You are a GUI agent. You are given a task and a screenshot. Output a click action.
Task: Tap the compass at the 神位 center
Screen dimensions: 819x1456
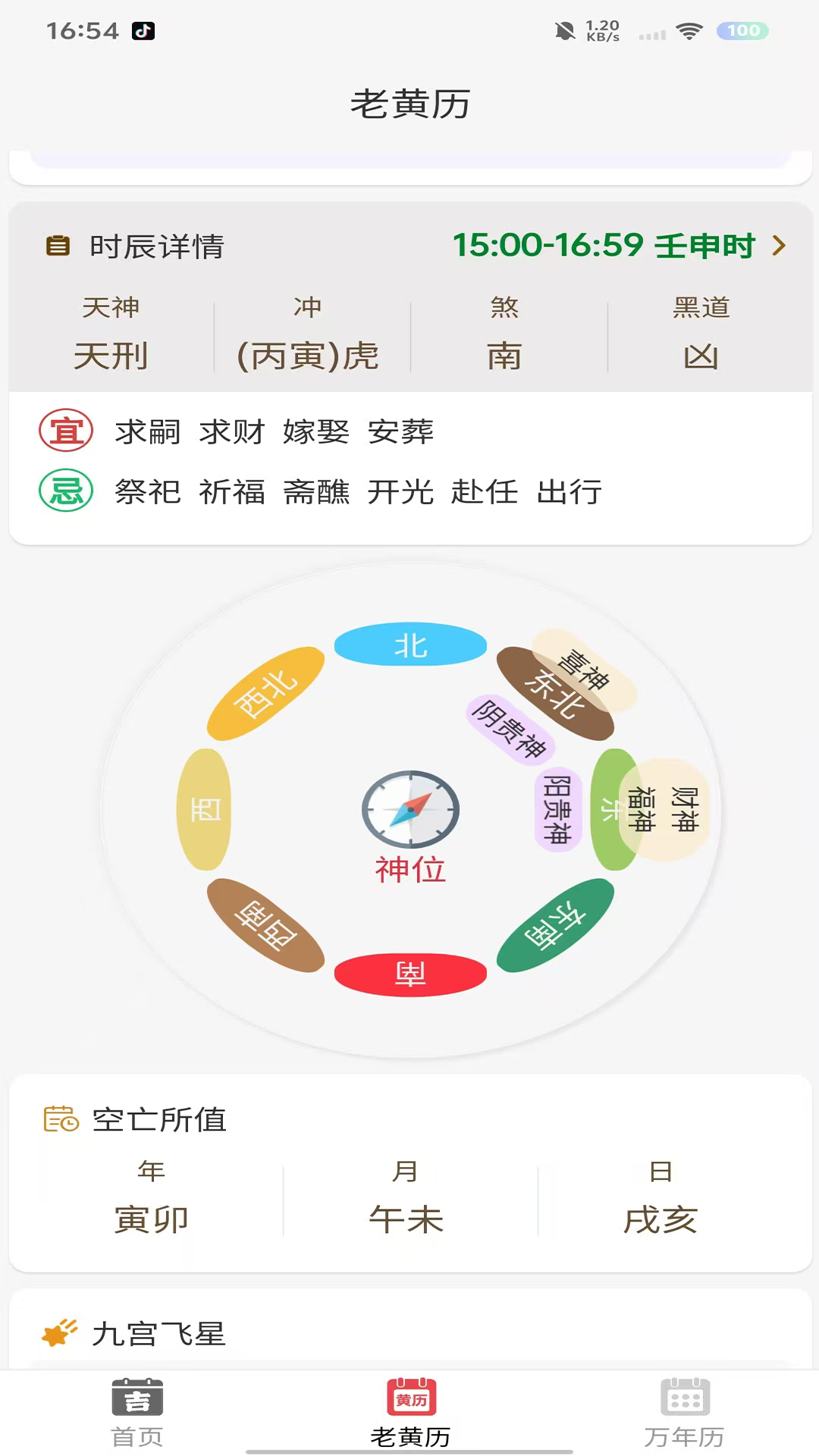pyautogui.click(x=409, y=809)
